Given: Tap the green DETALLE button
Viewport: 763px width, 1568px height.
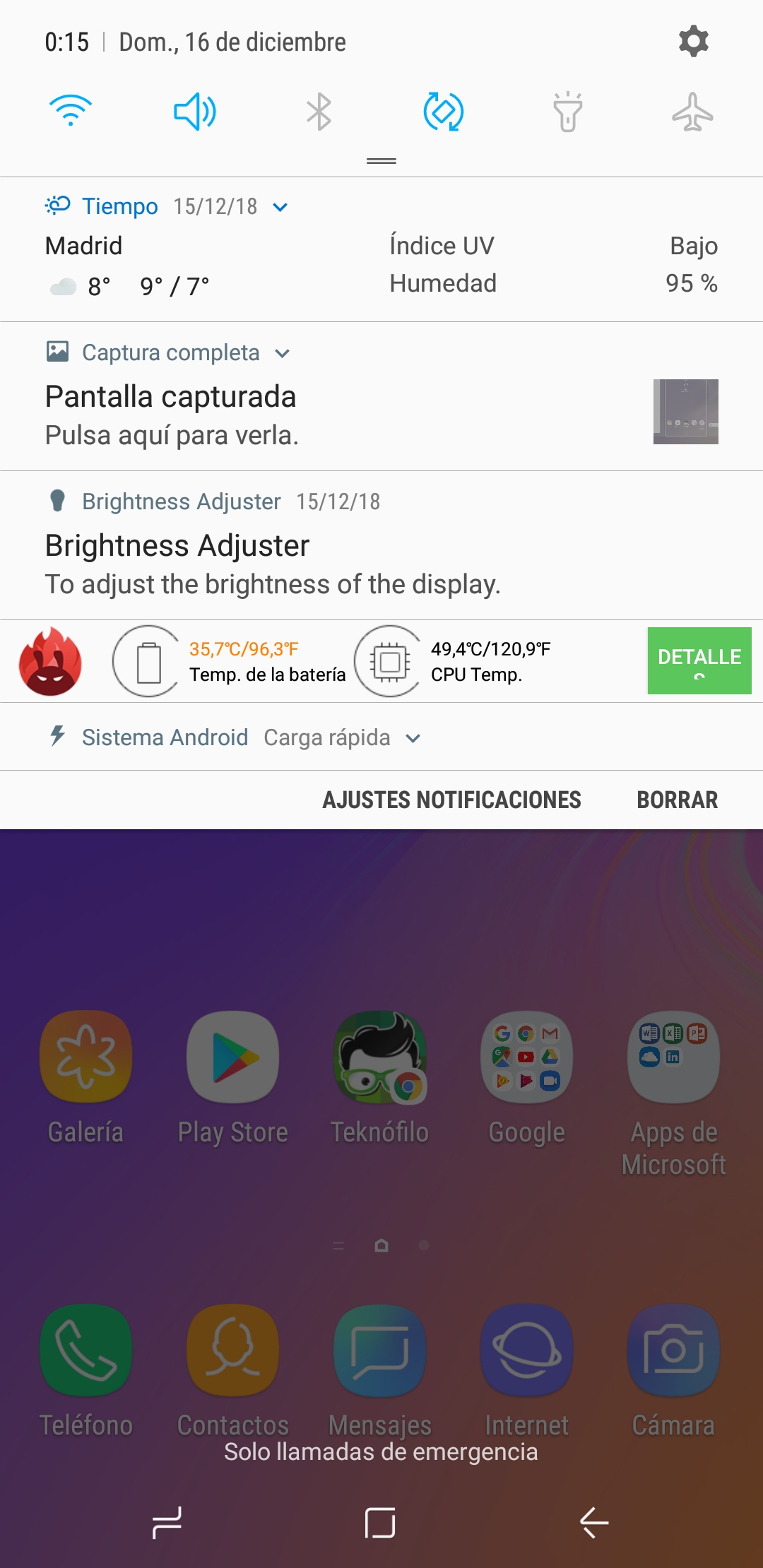Looking at the screenshot, I should click(699, 660).
